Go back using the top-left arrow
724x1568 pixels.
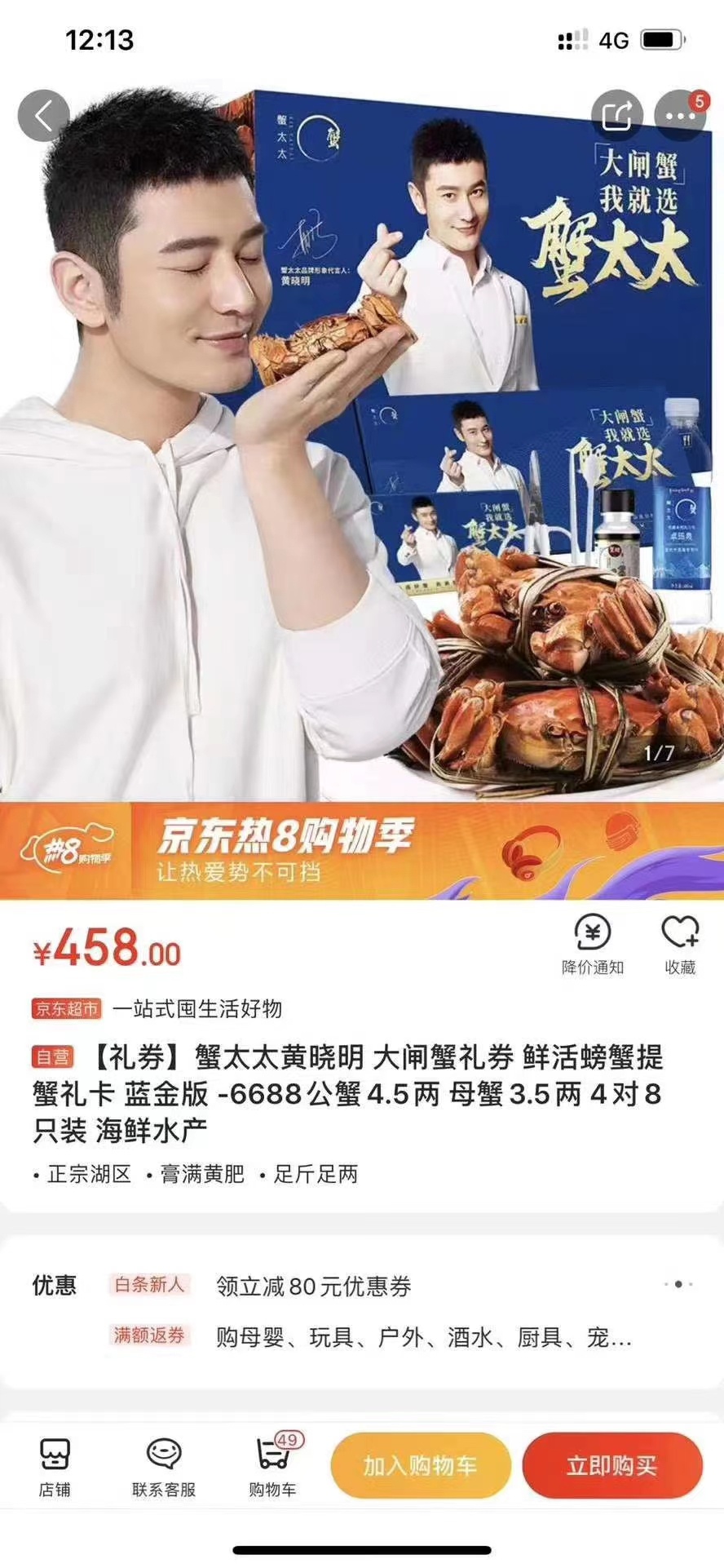point(44,116)
